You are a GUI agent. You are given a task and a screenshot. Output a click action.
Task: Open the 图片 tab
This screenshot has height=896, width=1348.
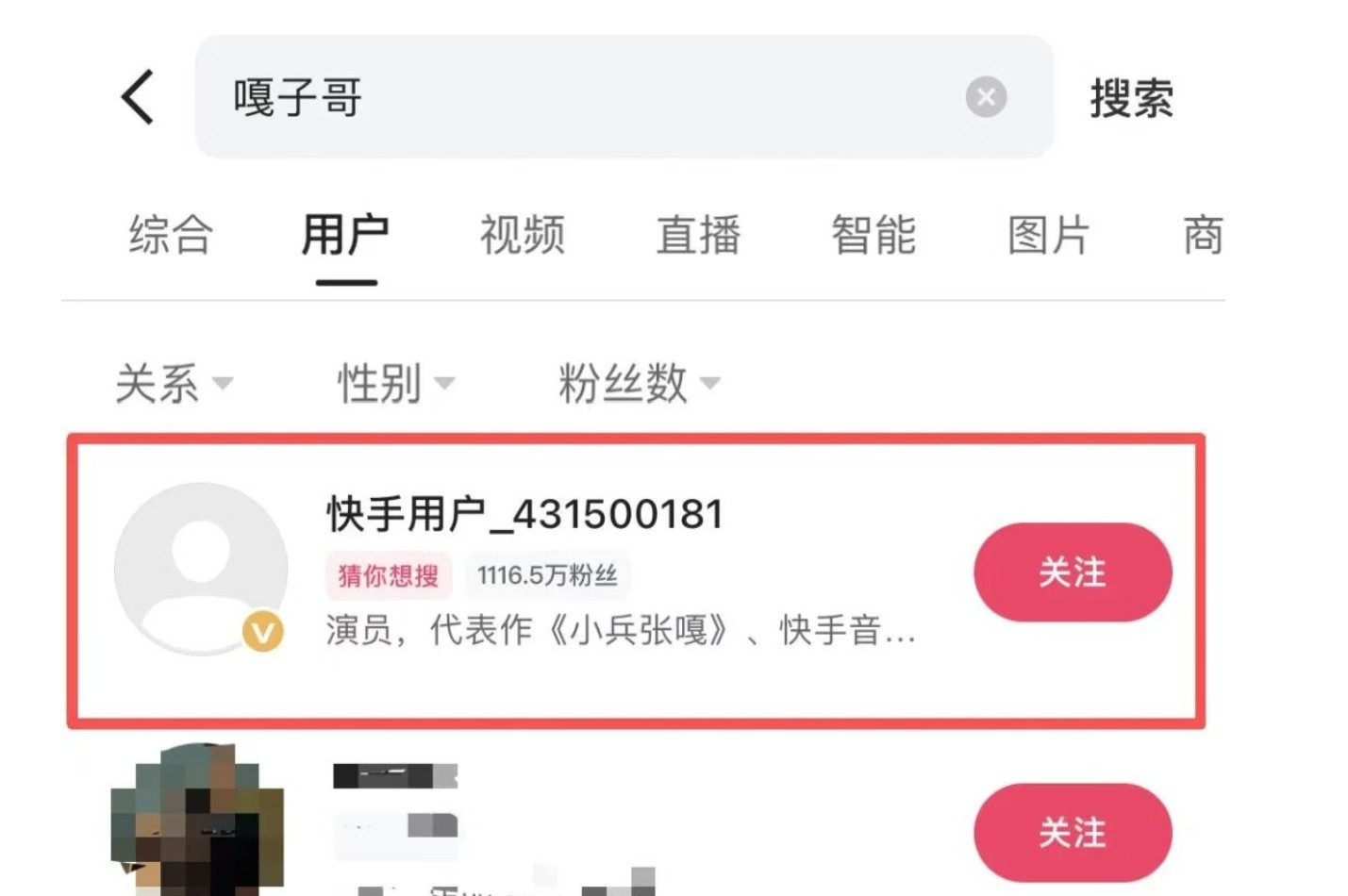coord(1048,235)
